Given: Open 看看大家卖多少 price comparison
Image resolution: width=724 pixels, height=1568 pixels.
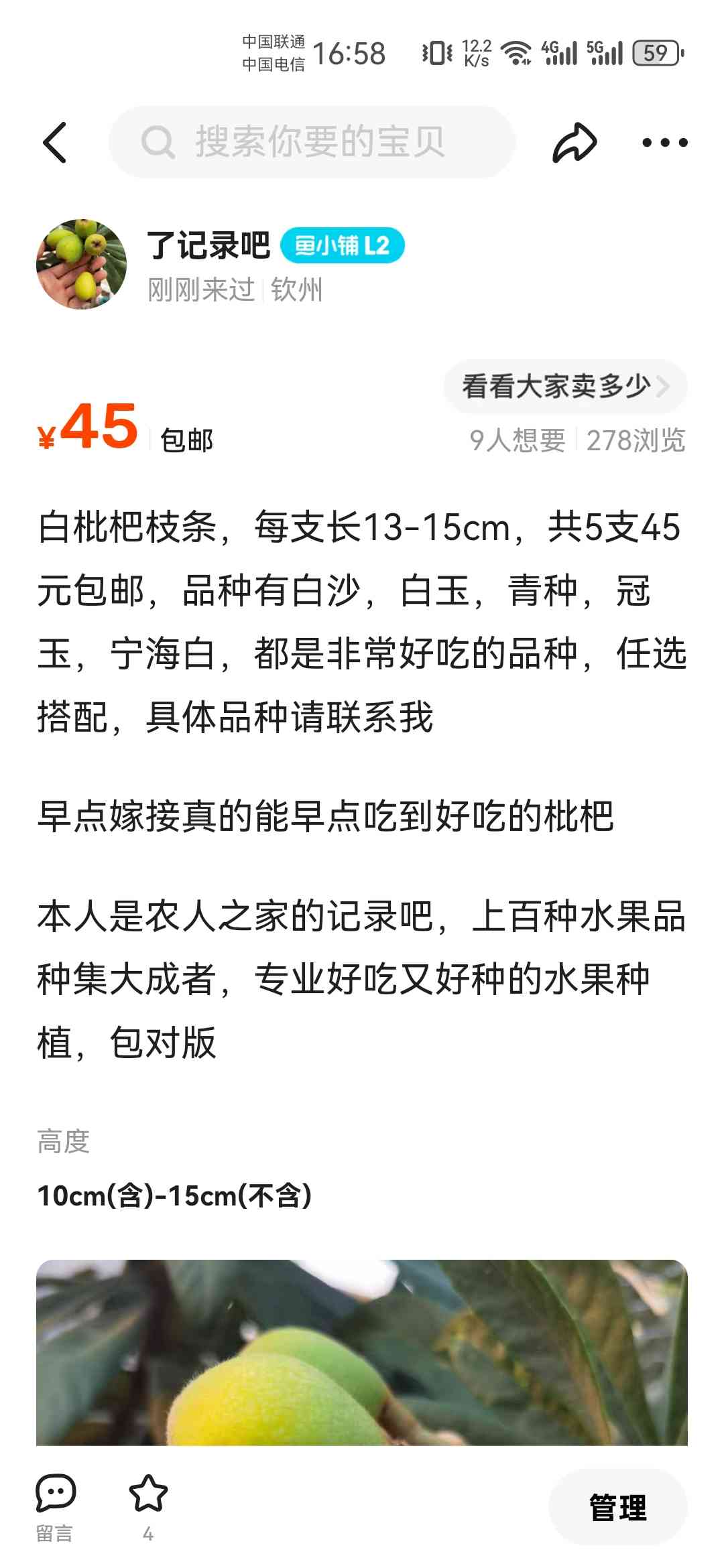Looking at the screenshot, I should (565, 386).
